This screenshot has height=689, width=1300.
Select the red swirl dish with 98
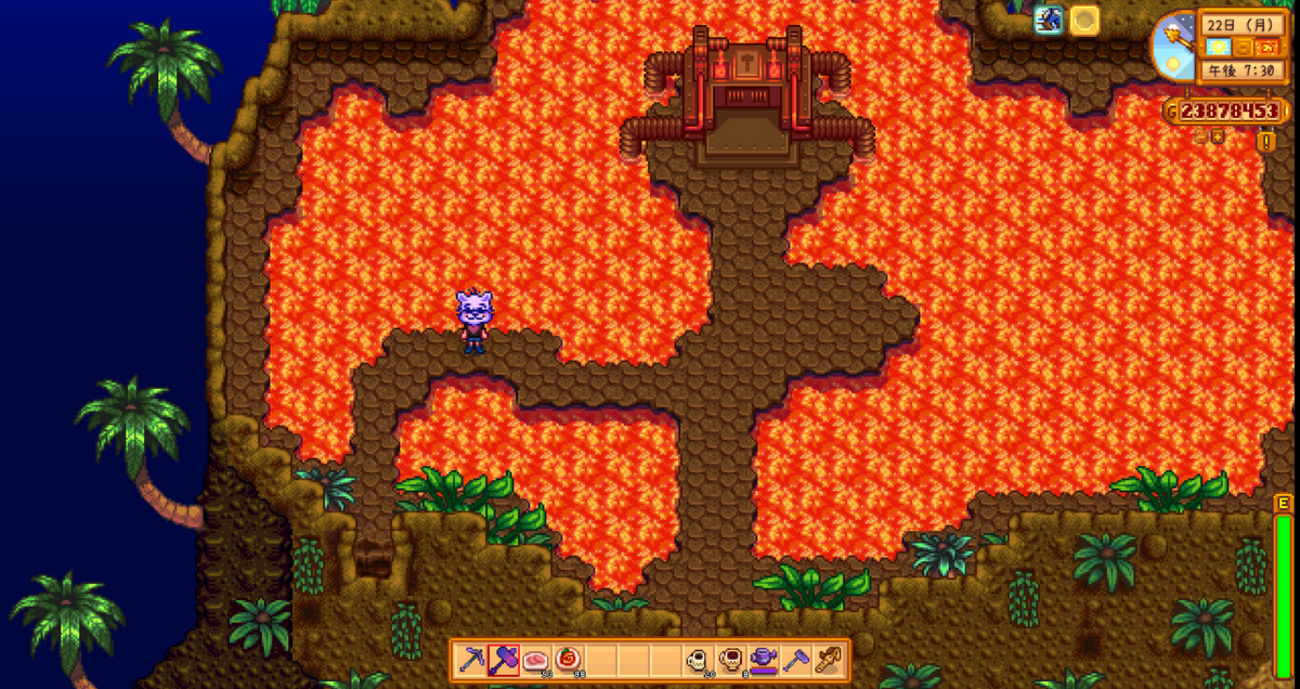point(569,660)
